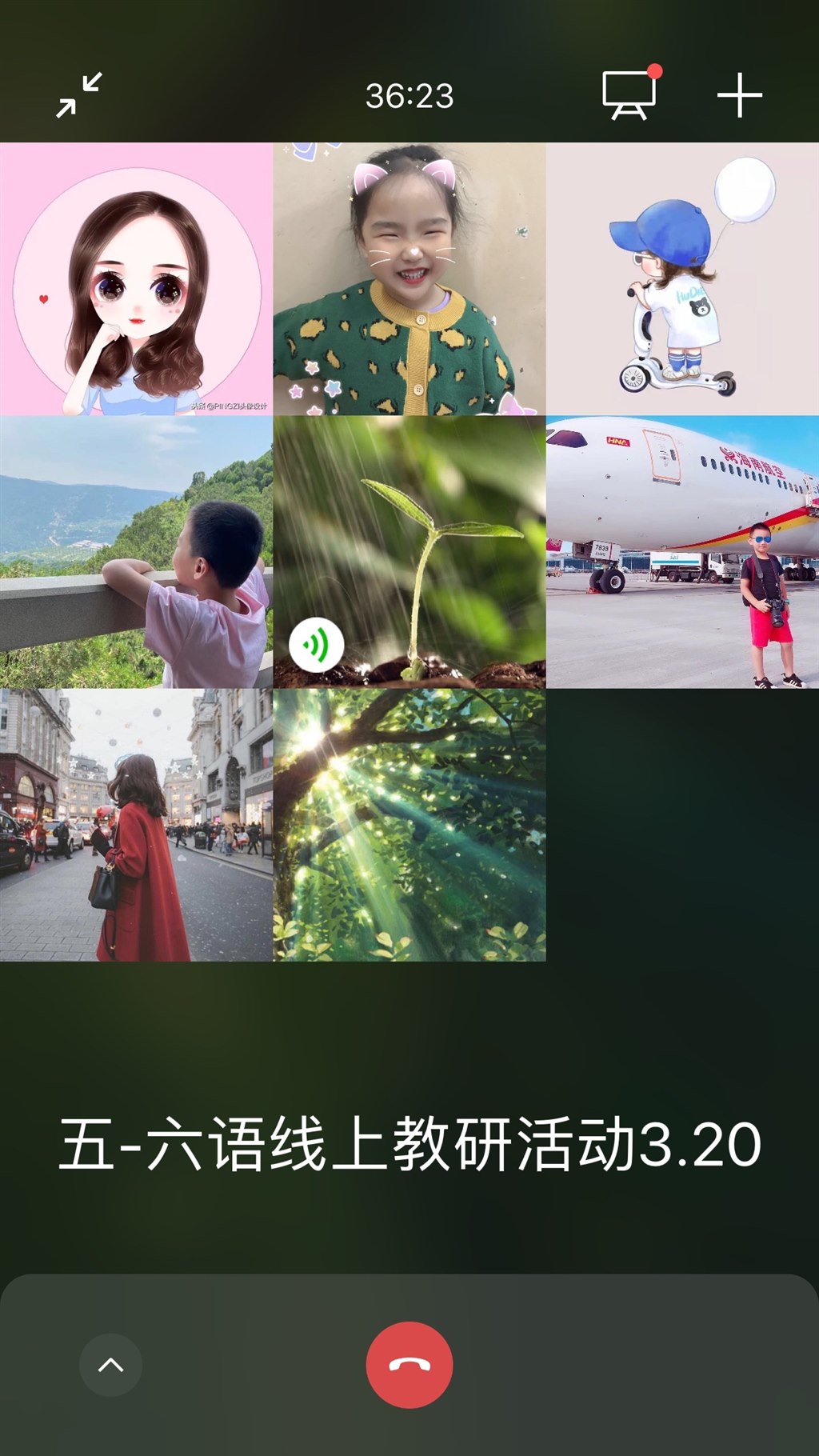Open the smiling girl with cat ears tile
Image resolution: width=819 pixels, height=1456 pixels.
(x=409, y=279)
